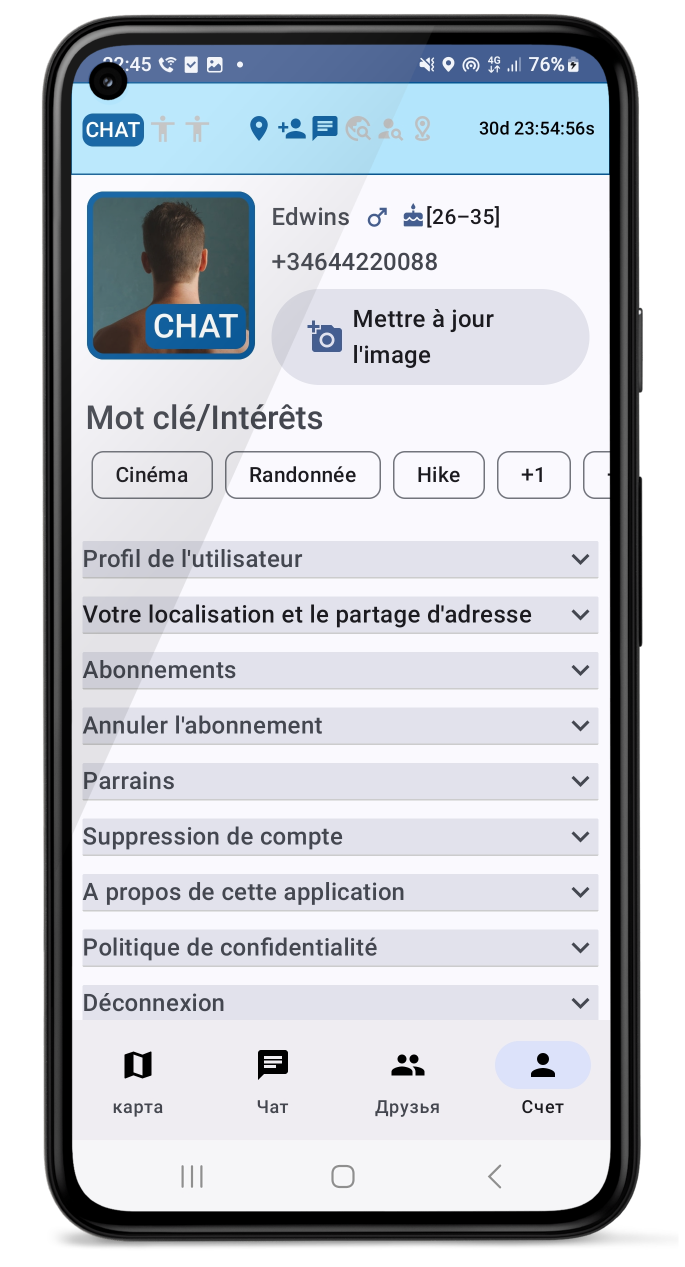The height and width of the screenshot is (1267, 685).
Task: Switch to the Друзья tab
Action: click(407, 1080)
